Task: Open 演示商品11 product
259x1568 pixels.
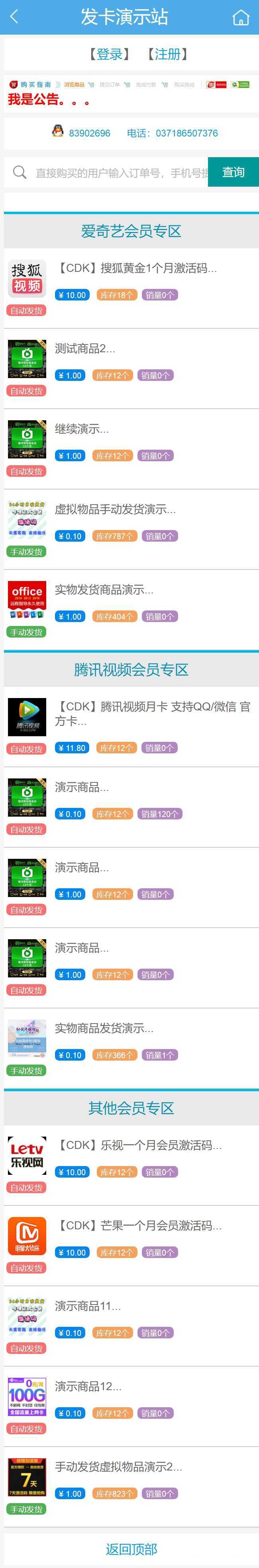Action: pyautogui.click(x=88, y=1306)
